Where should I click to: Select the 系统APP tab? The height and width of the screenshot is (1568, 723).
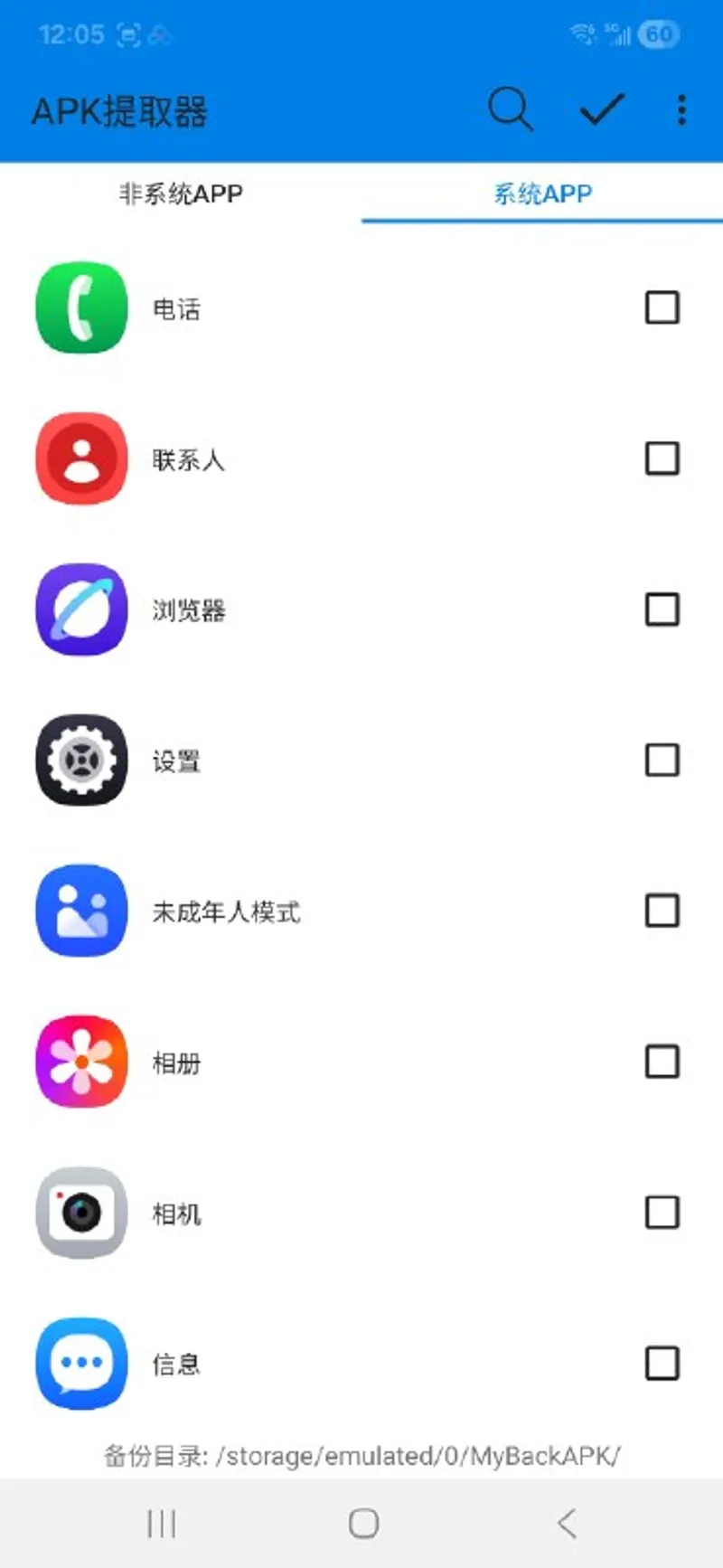click(541, 194)
